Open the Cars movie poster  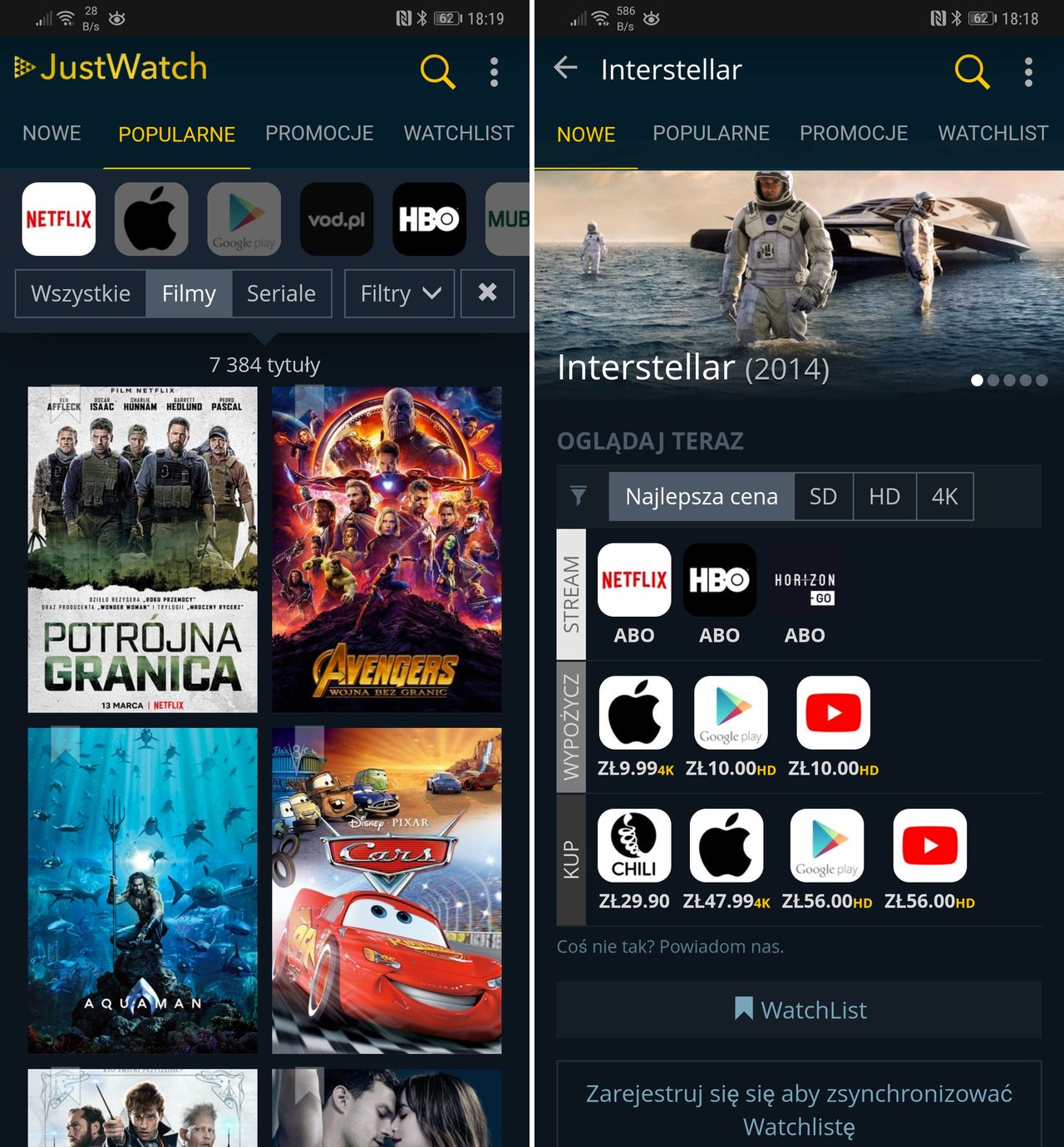(x=387, y=890)
